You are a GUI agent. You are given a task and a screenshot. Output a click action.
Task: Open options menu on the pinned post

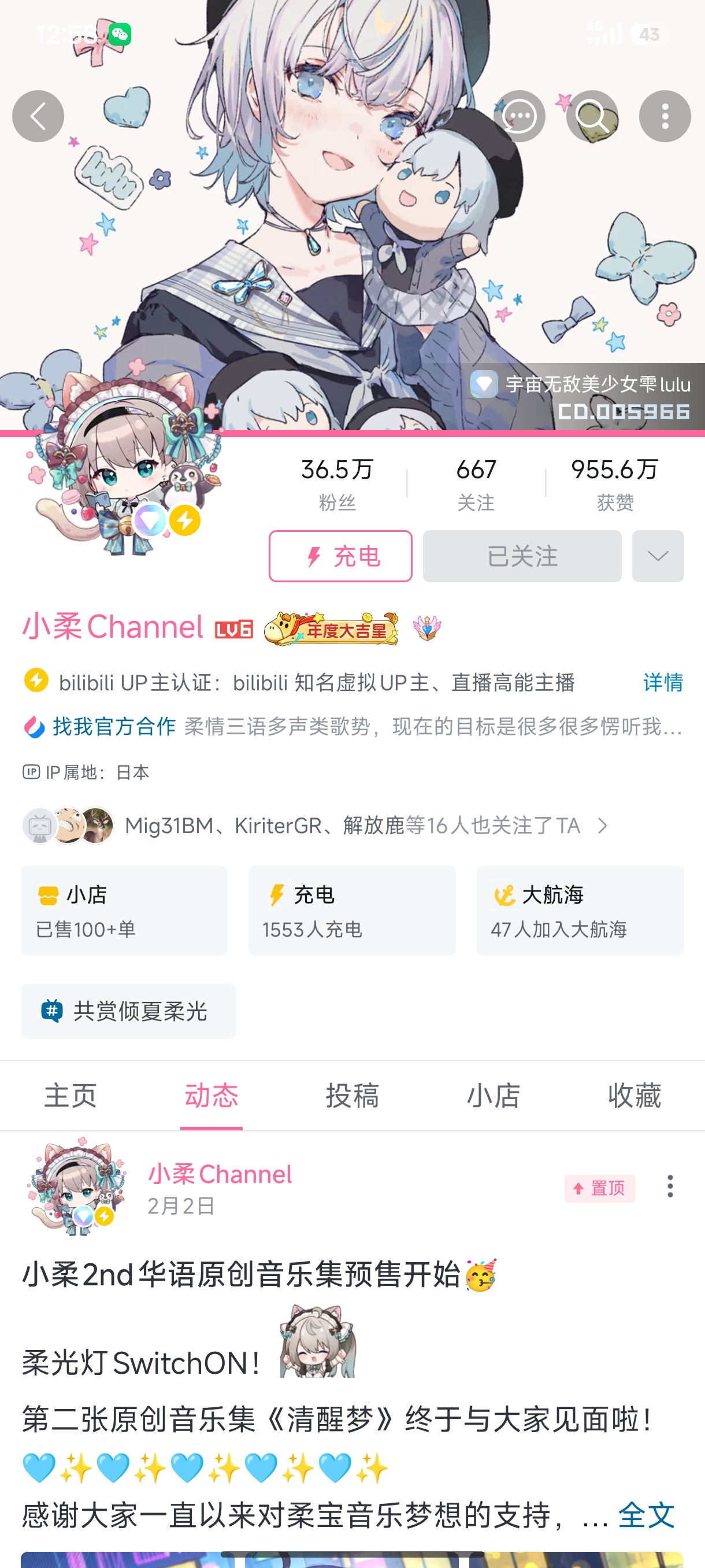pos(670,1186)
